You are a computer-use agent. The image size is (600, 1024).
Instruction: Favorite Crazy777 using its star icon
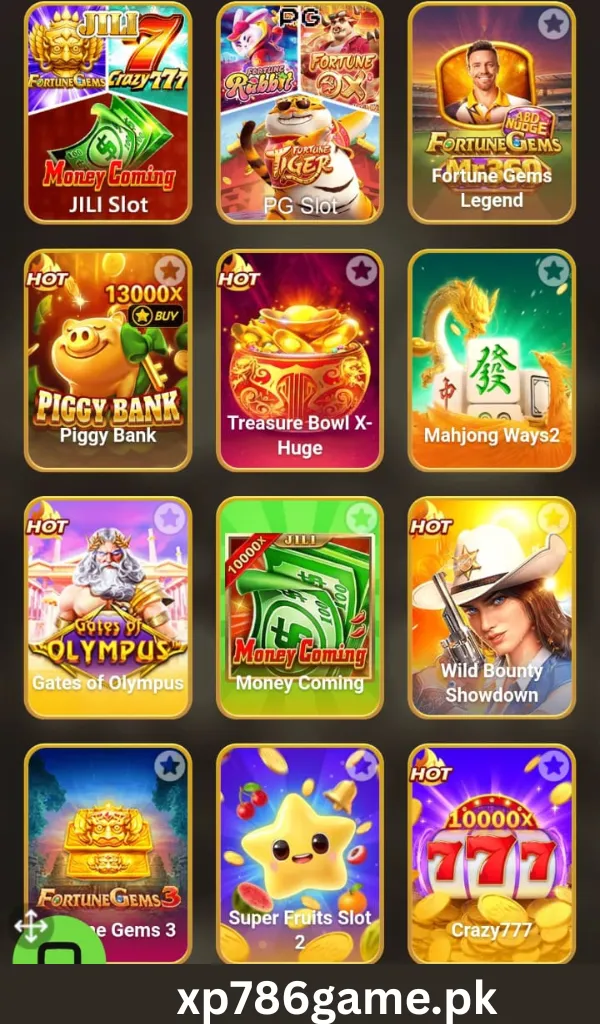tap(554, 765)
